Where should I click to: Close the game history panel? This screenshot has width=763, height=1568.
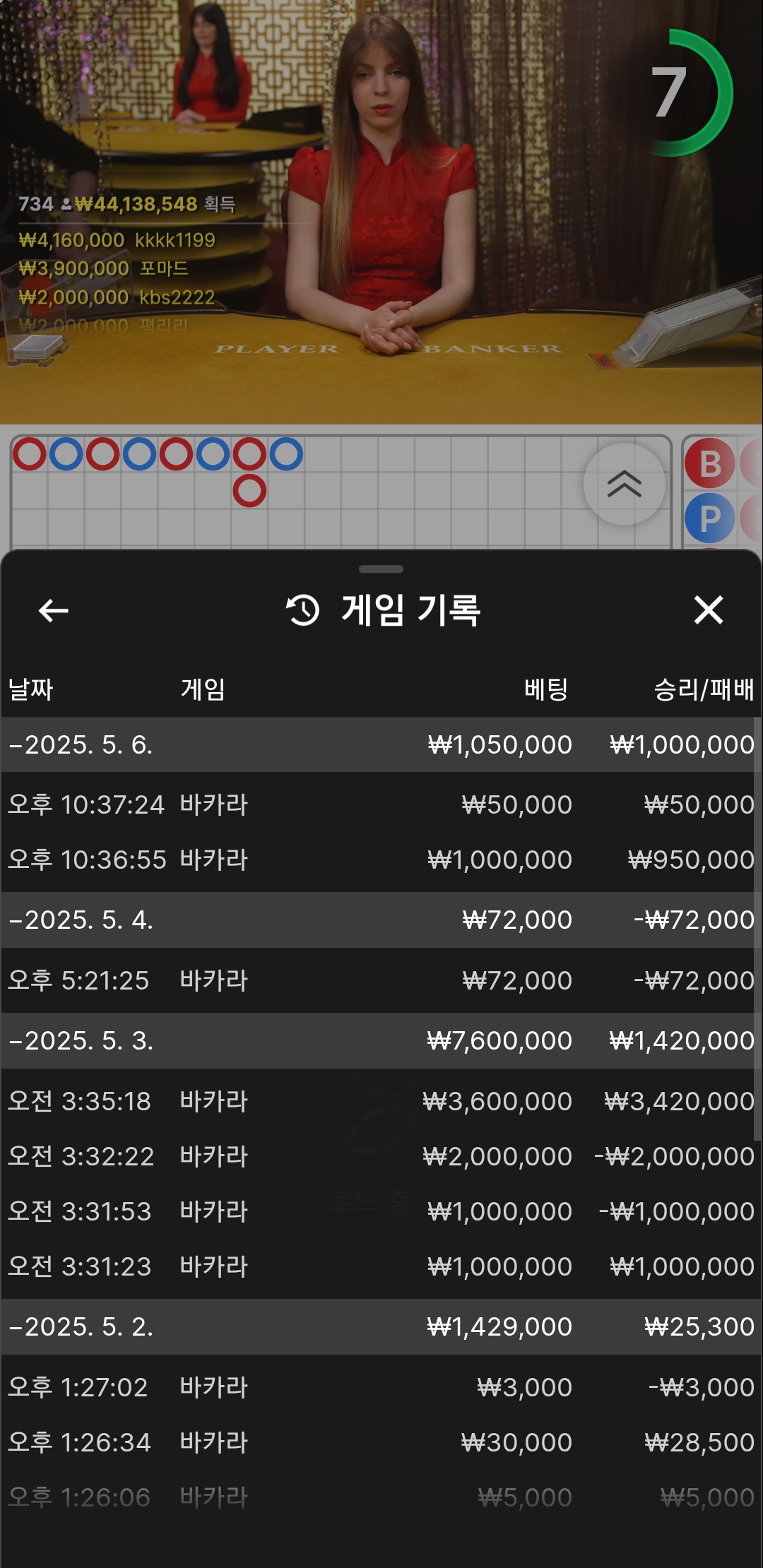point(708,610)
